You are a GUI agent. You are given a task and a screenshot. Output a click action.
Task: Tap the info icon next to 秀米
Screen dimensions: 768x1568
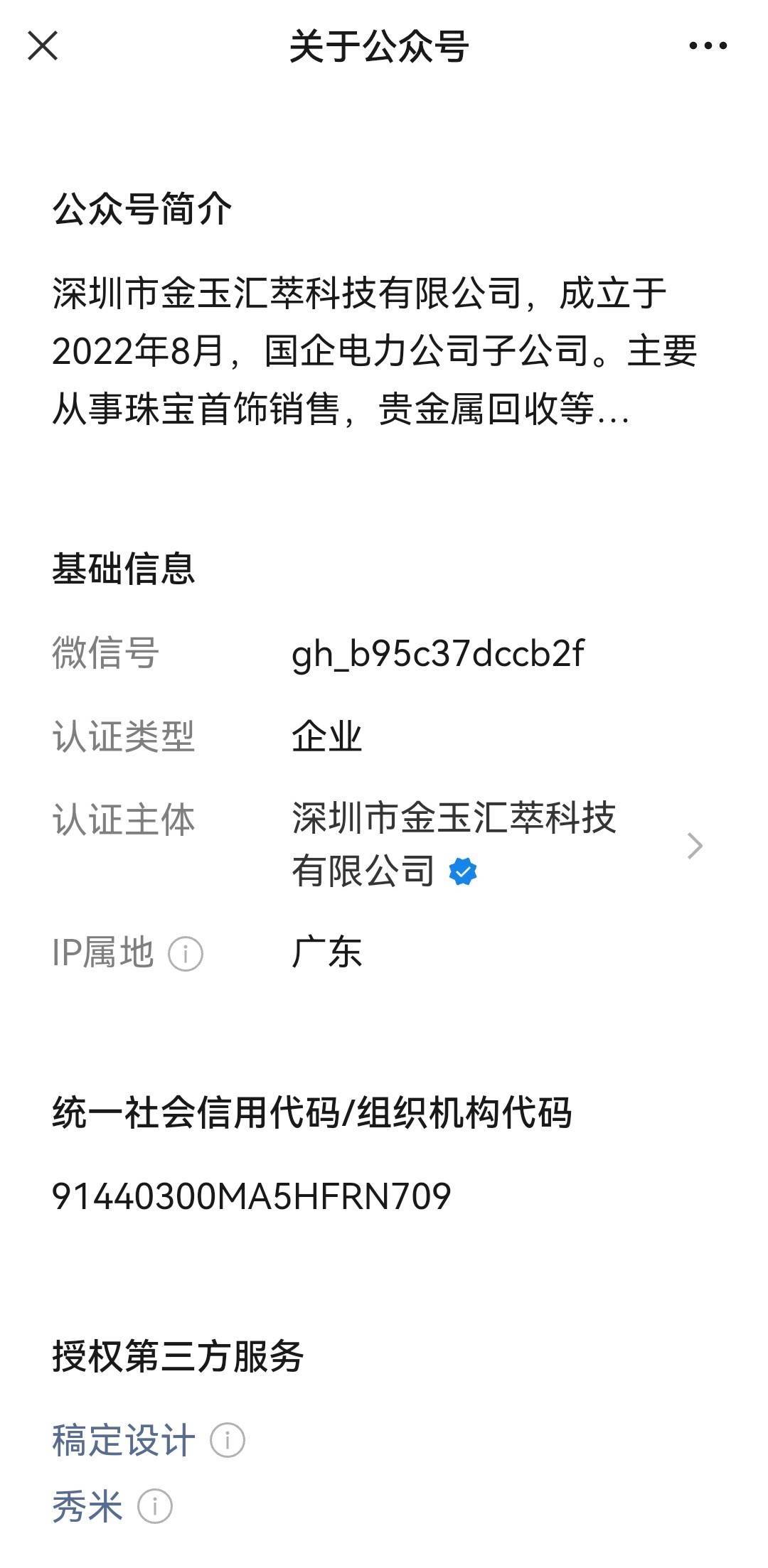pos(155,1506)
